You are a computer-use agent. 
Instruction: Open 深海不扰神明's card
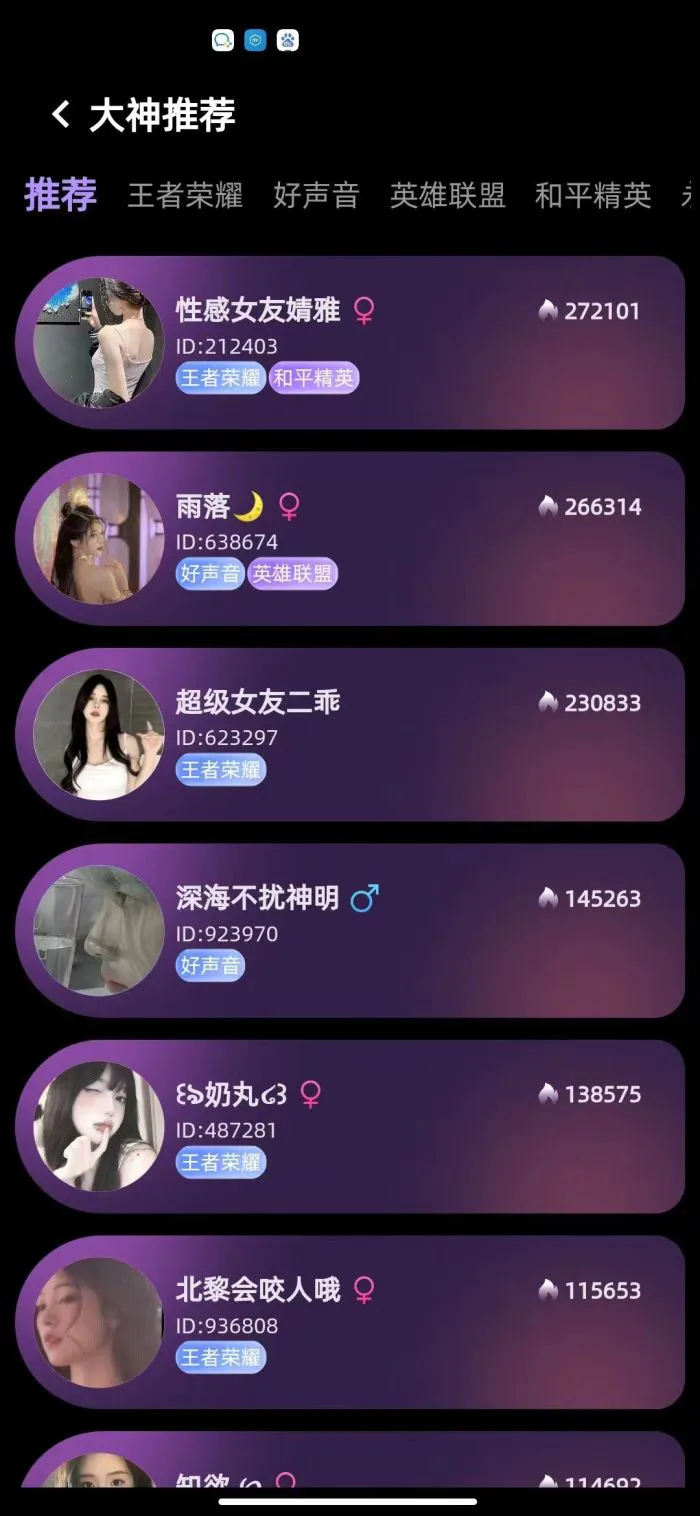coord(350,931)
